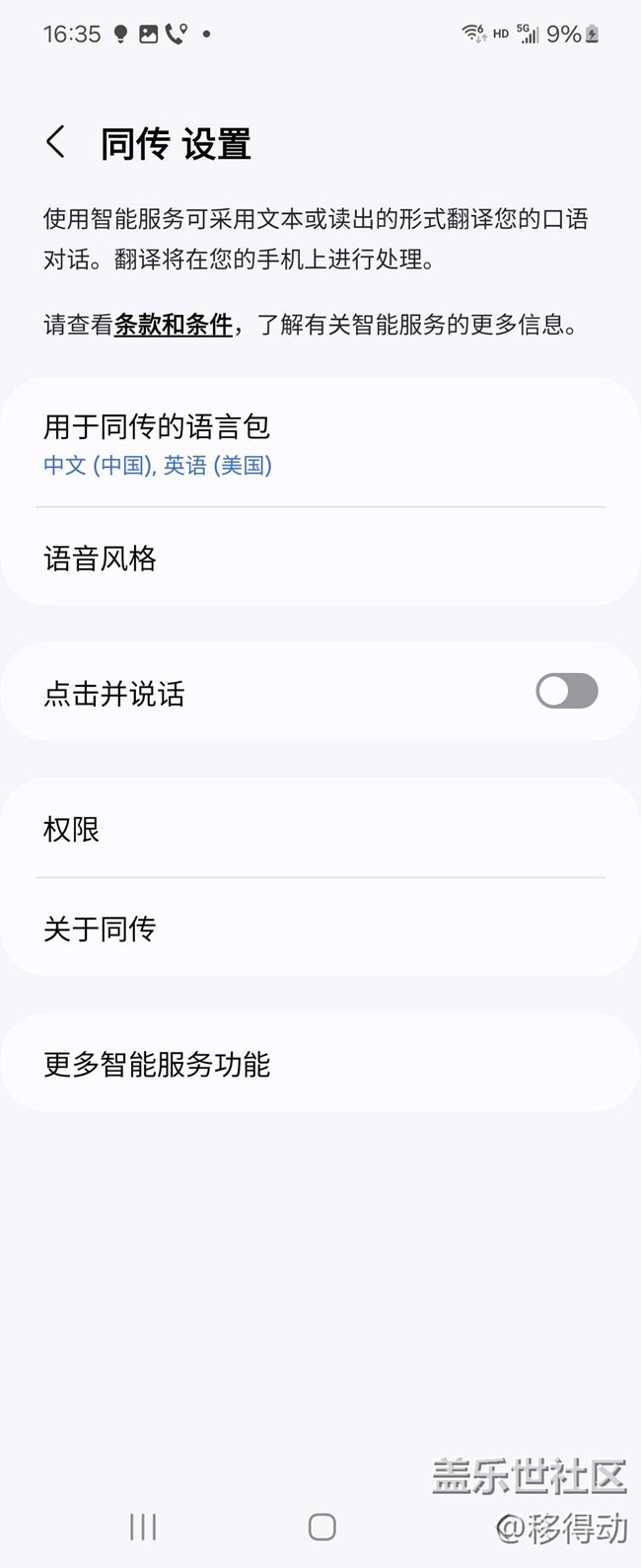Open 语音风格 options
Screen dimensions: 641x1568
[x=320, y=559]
